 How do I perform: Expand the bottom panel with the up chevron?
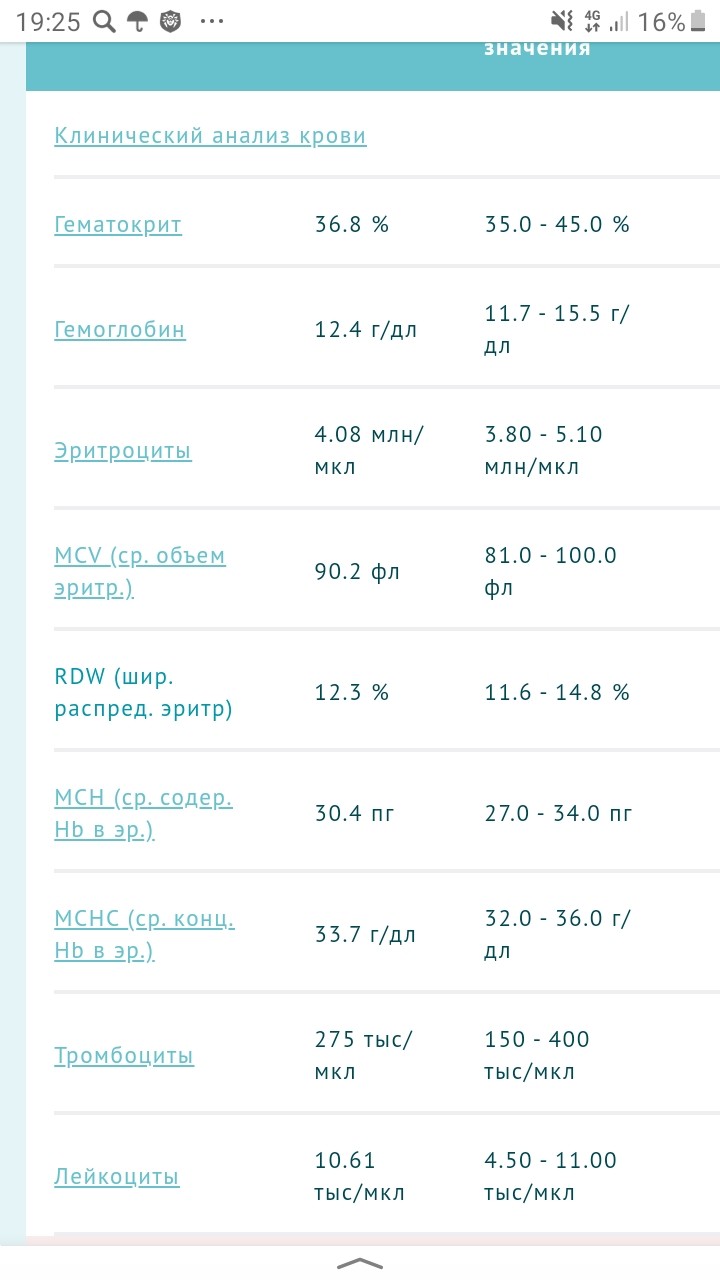pos(360,1264)
